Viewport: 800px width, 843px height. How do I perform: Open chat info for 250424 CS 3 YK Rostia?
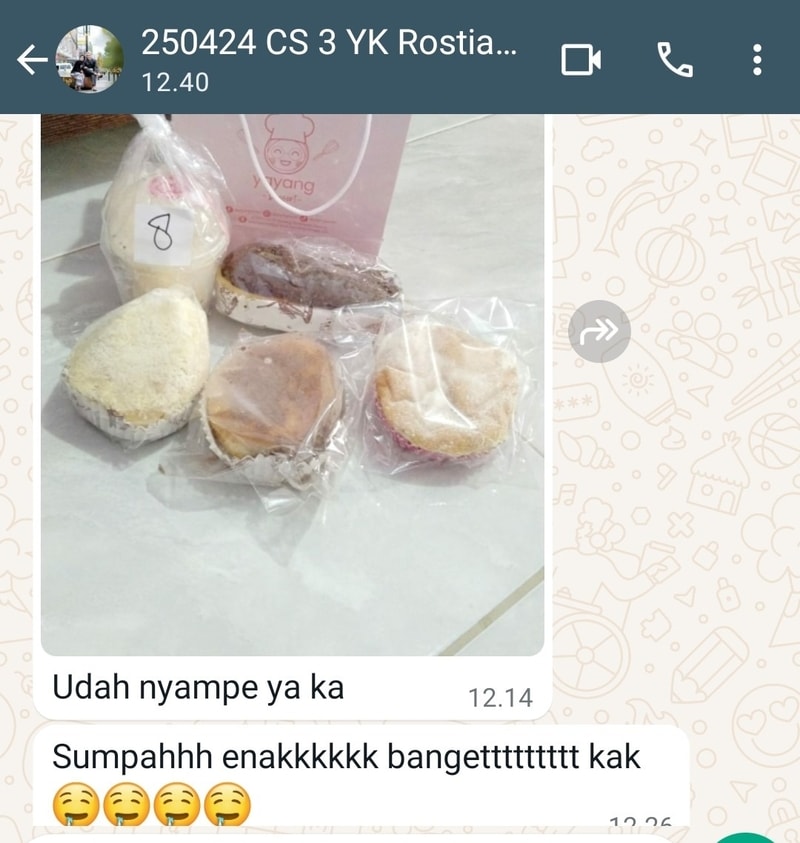point(330,58)
